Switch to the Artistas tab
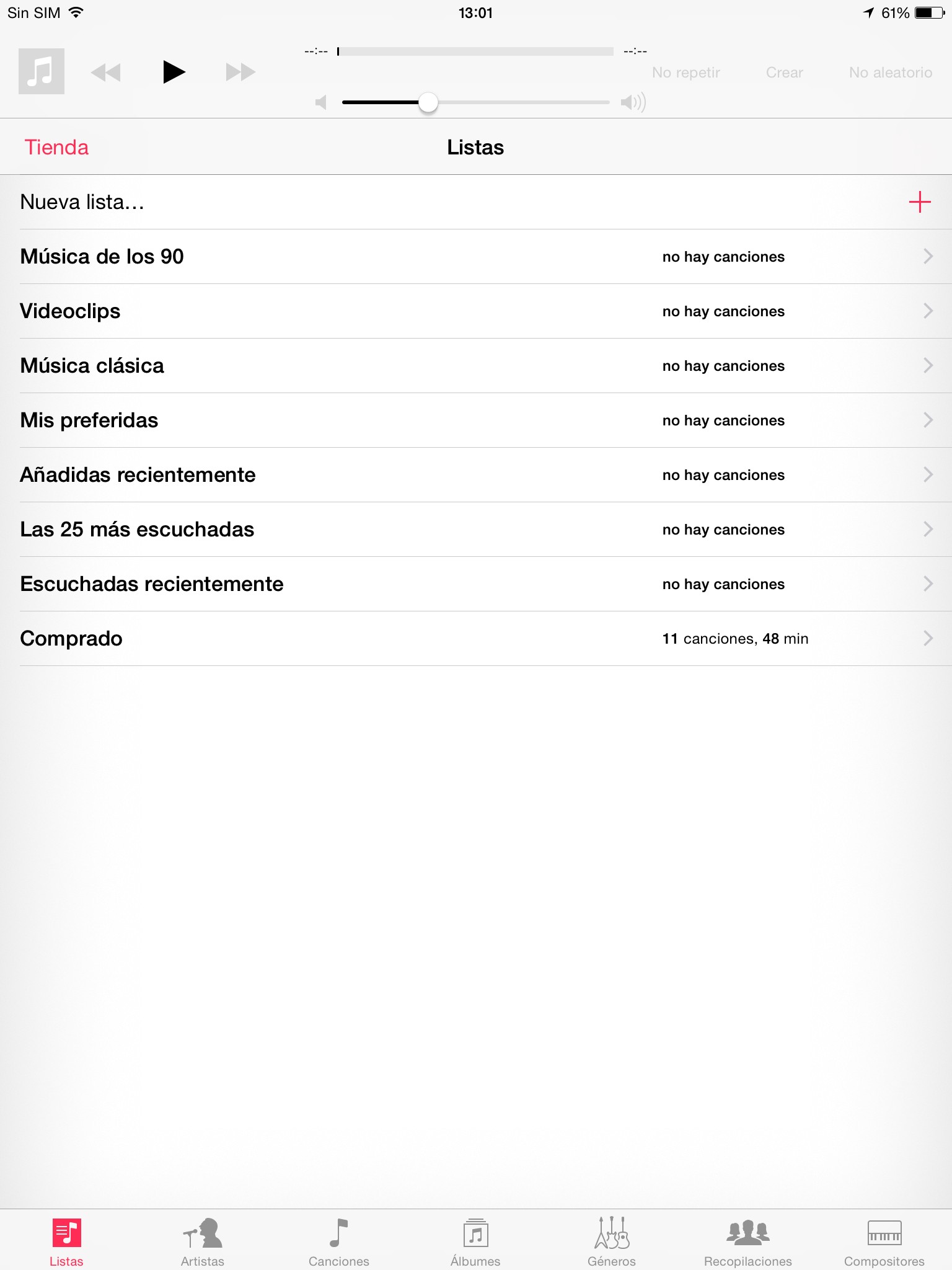This screenshot has height=1270, width=952. 203,1241
